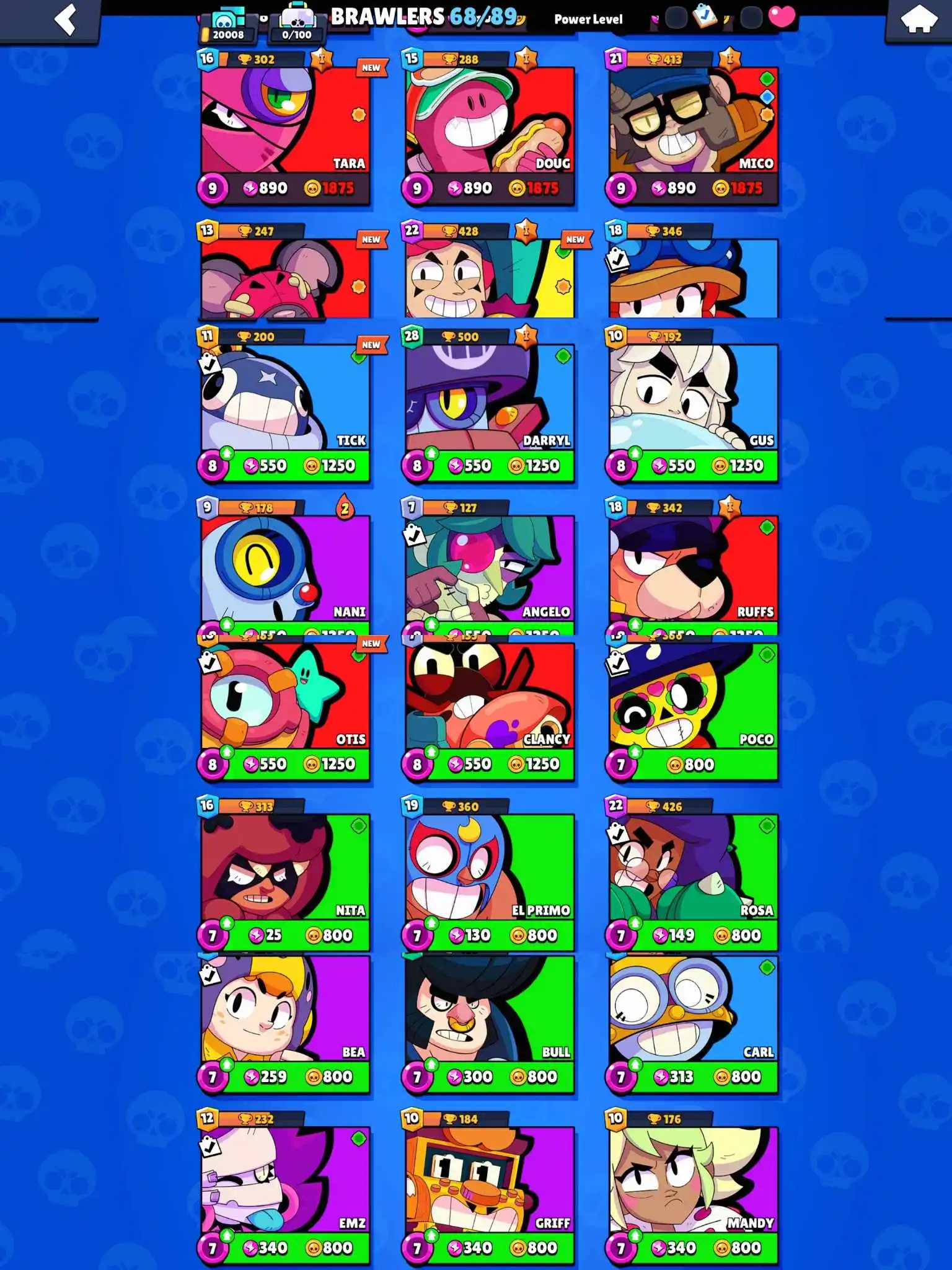View the Poco brawler card

pos(693,698)
